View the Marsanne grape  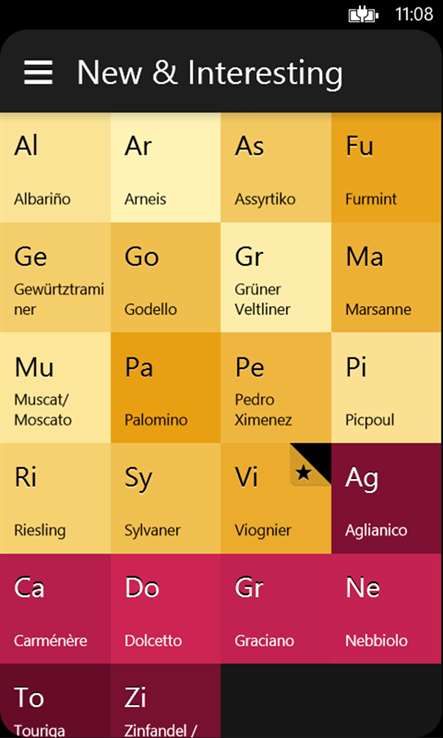tap(387, 277)
